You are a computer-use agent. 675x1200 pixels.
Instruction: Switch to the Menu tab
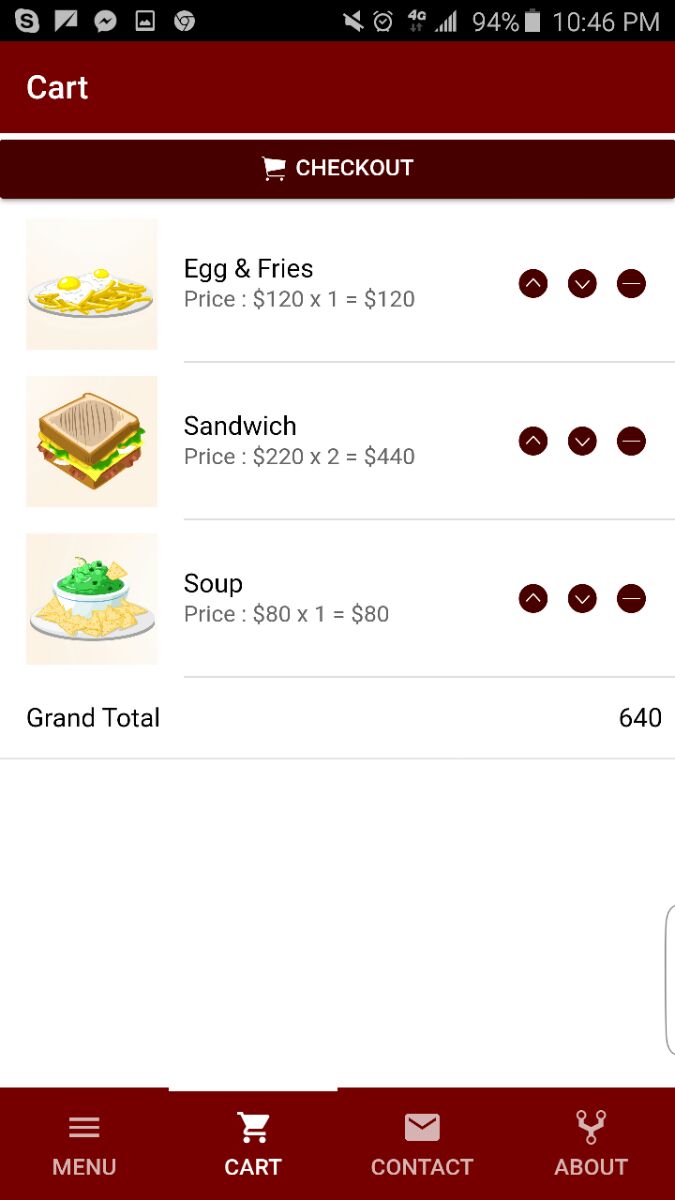[x=84, y=1145]
